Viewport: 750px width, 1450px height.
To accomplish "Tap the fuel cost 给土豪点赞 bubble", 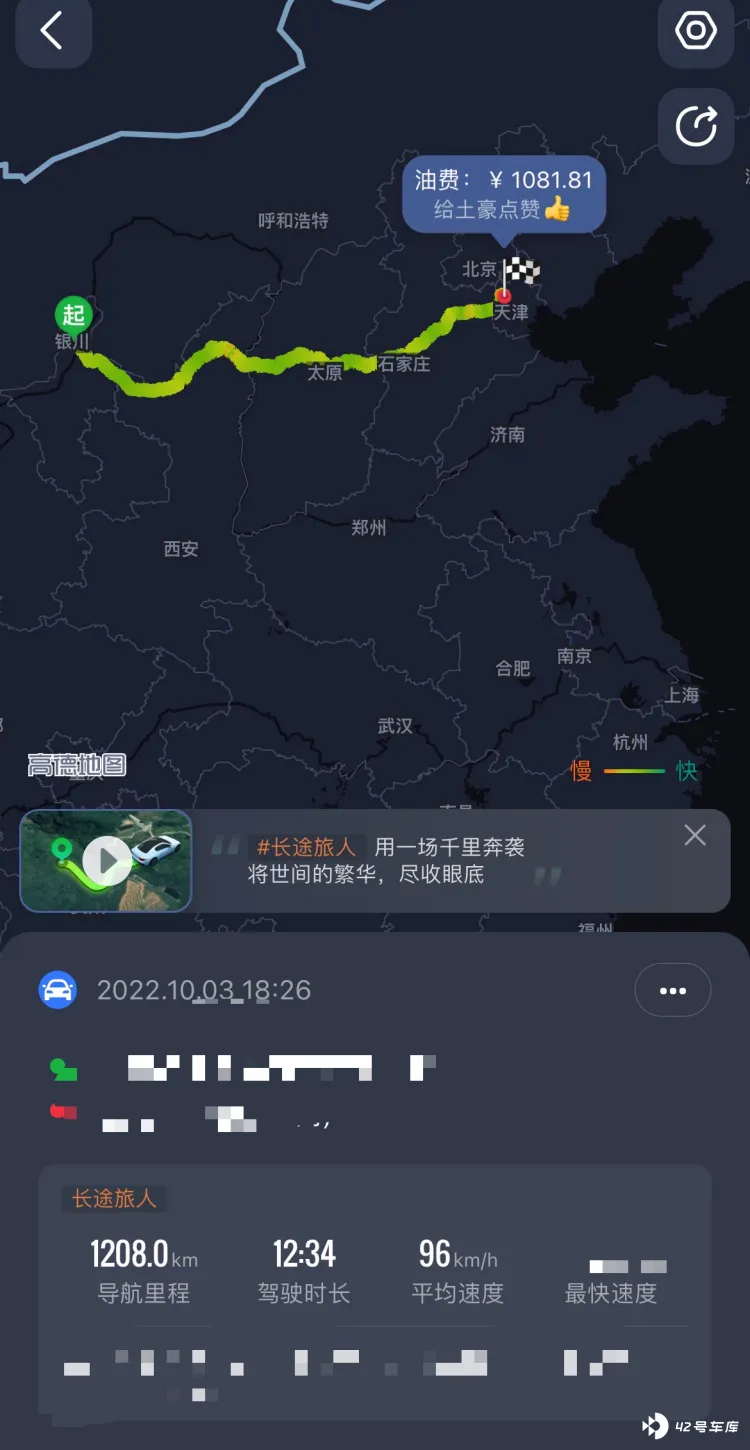I will click(x=504, y=194).
